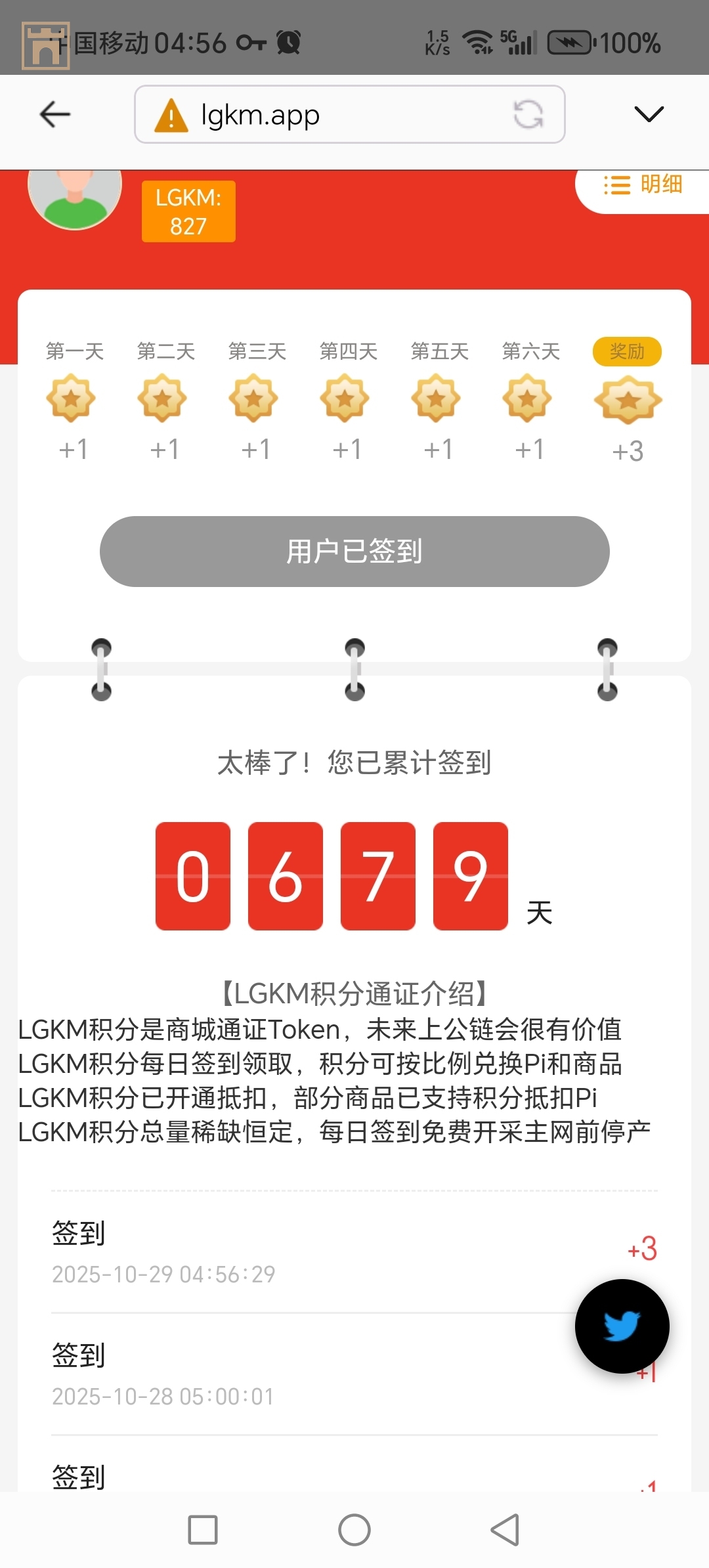Tap the 用户已签到 check-in button

click(x=354, y=552)
